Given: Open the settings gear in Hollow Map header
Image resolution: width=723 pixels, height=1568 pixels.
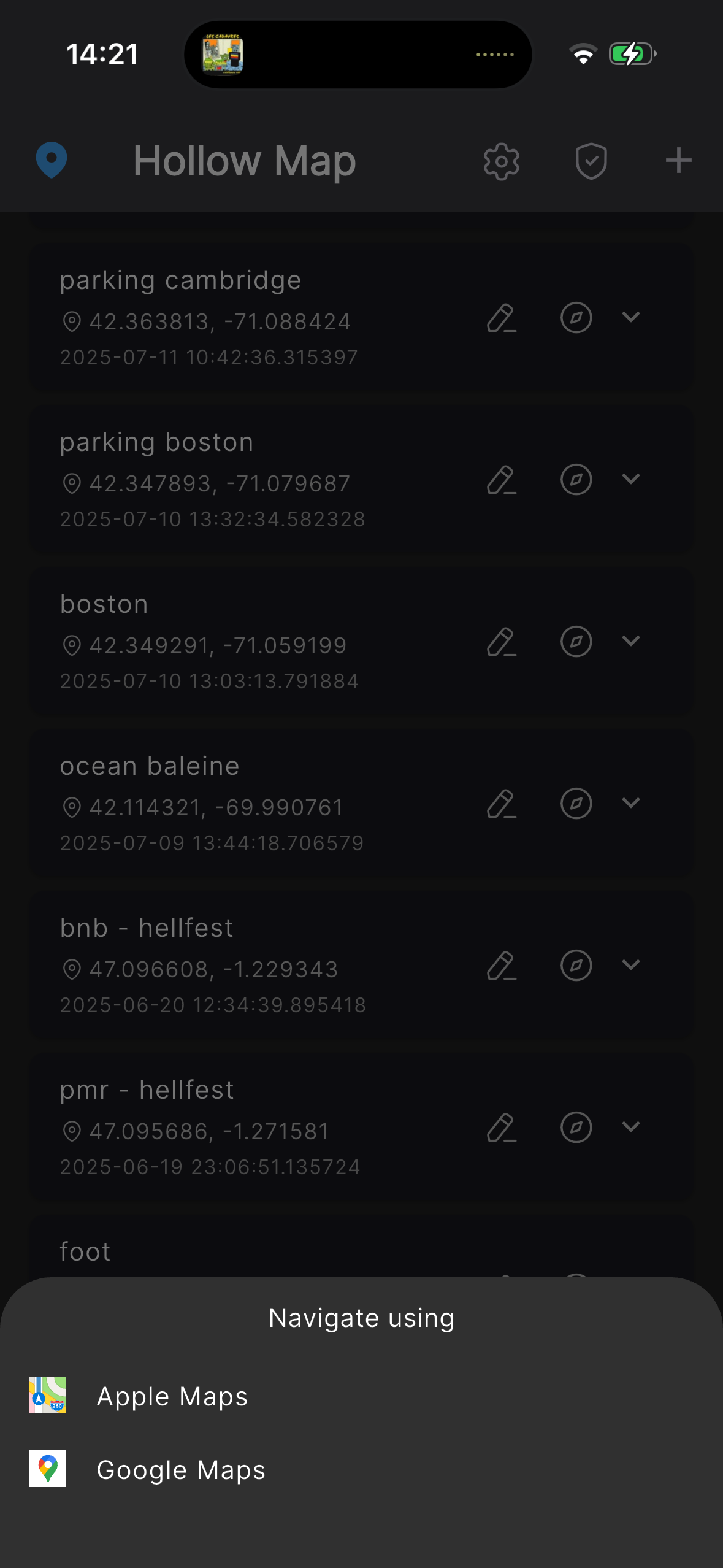Looking at the screenshot, I should pos(500,161).
